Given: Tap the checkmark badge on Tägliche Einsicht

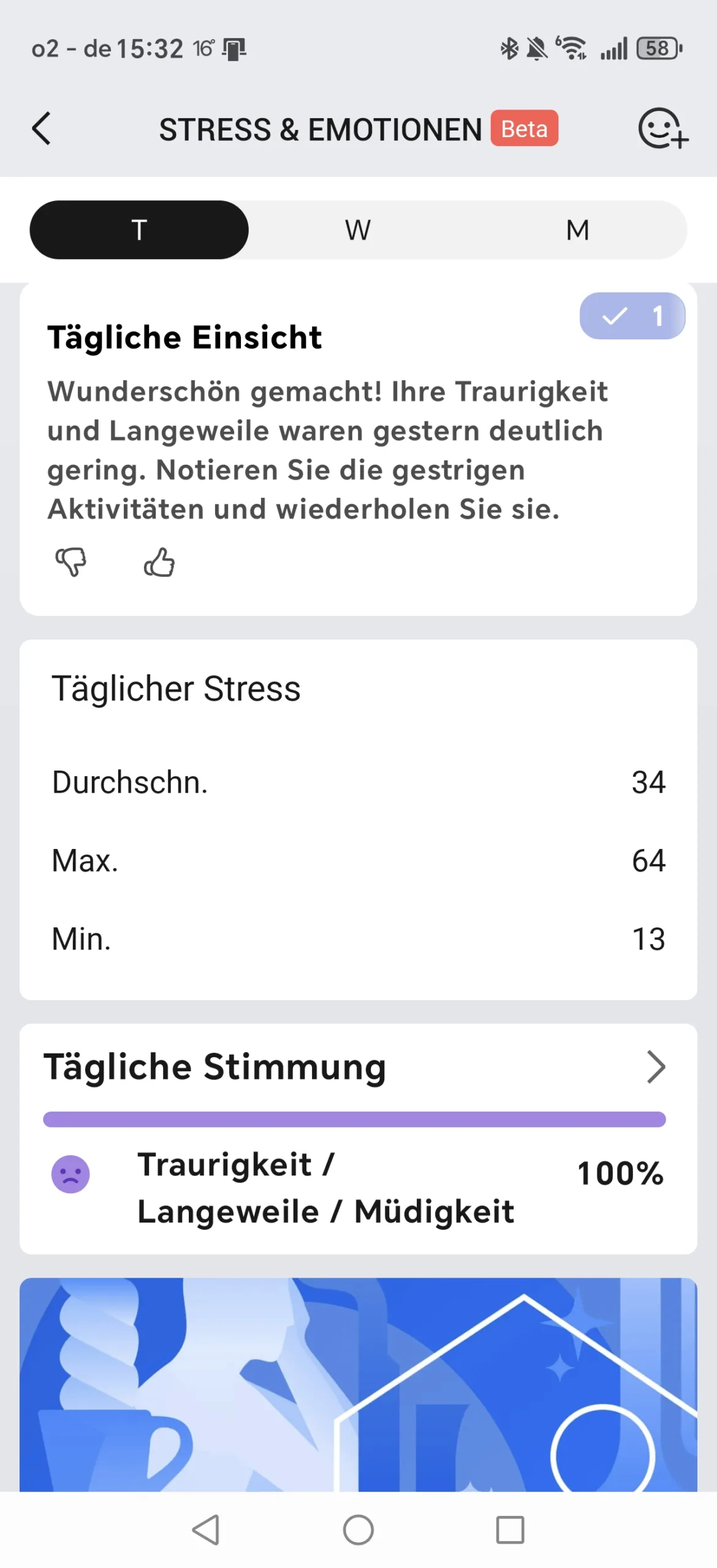Looking at the screenshot, I should pyautogui.click(x=632, y=316).
